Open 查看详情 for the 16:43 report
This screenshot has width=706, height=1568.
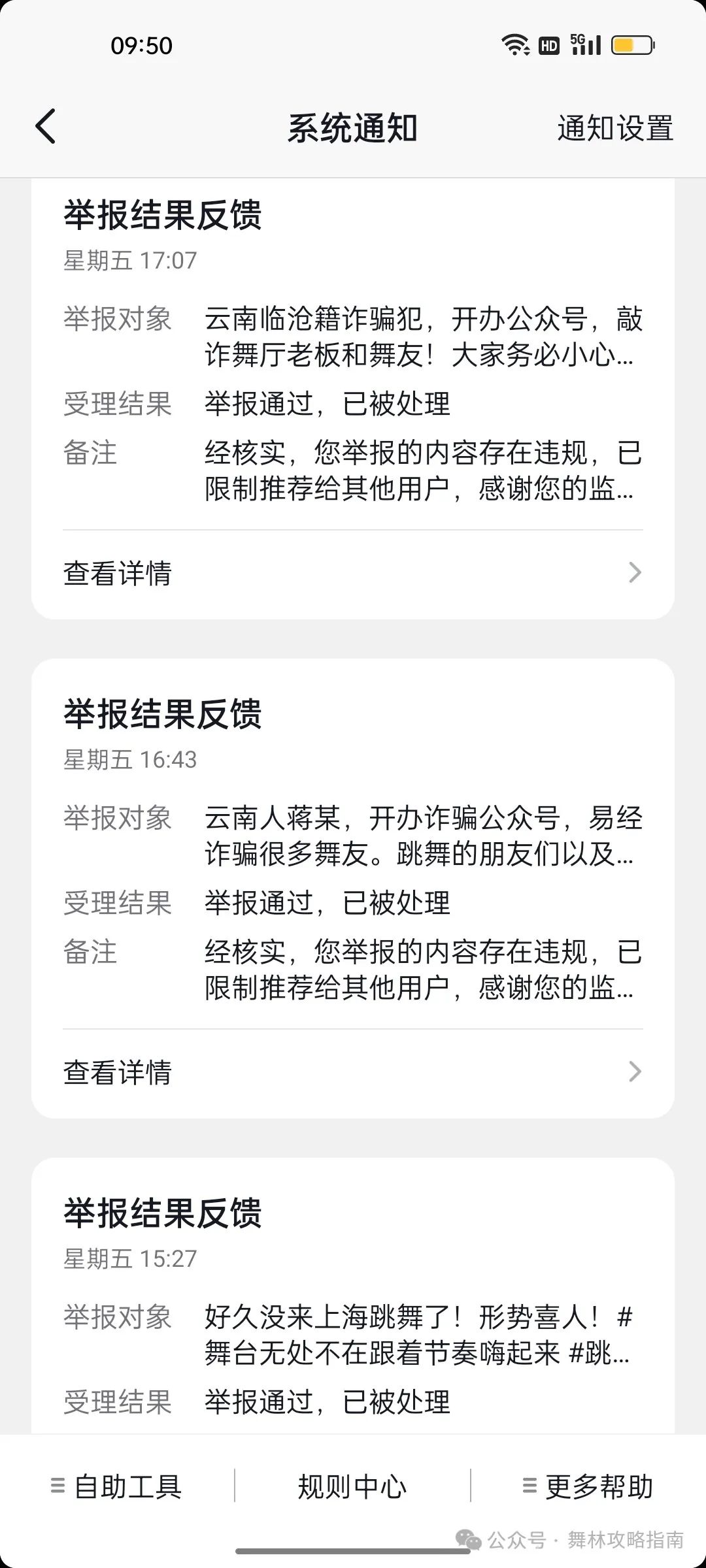tap(353, 1072)
